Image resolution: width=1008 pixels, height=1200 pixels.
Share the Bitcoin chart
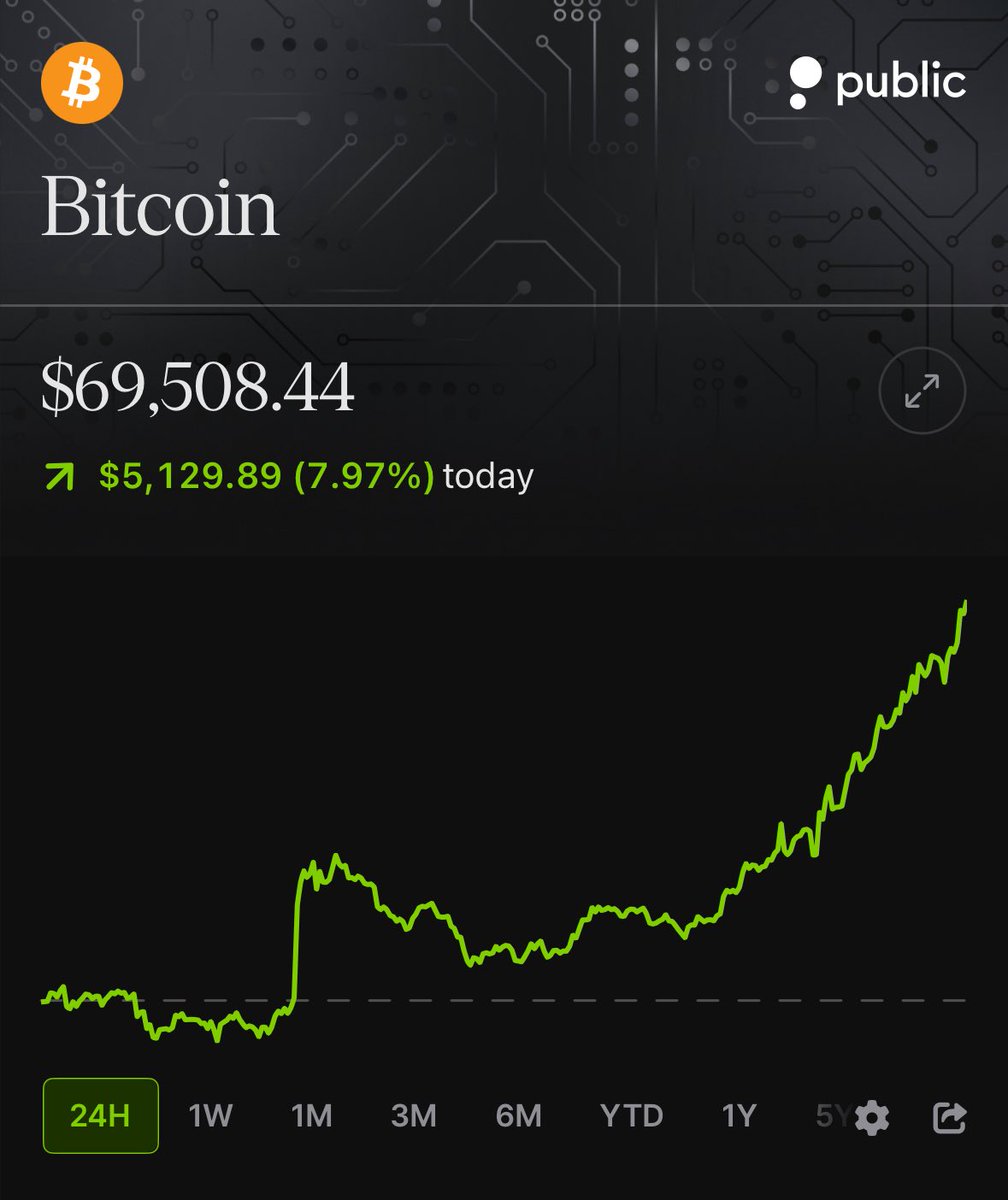click(x=949, y=1117)
